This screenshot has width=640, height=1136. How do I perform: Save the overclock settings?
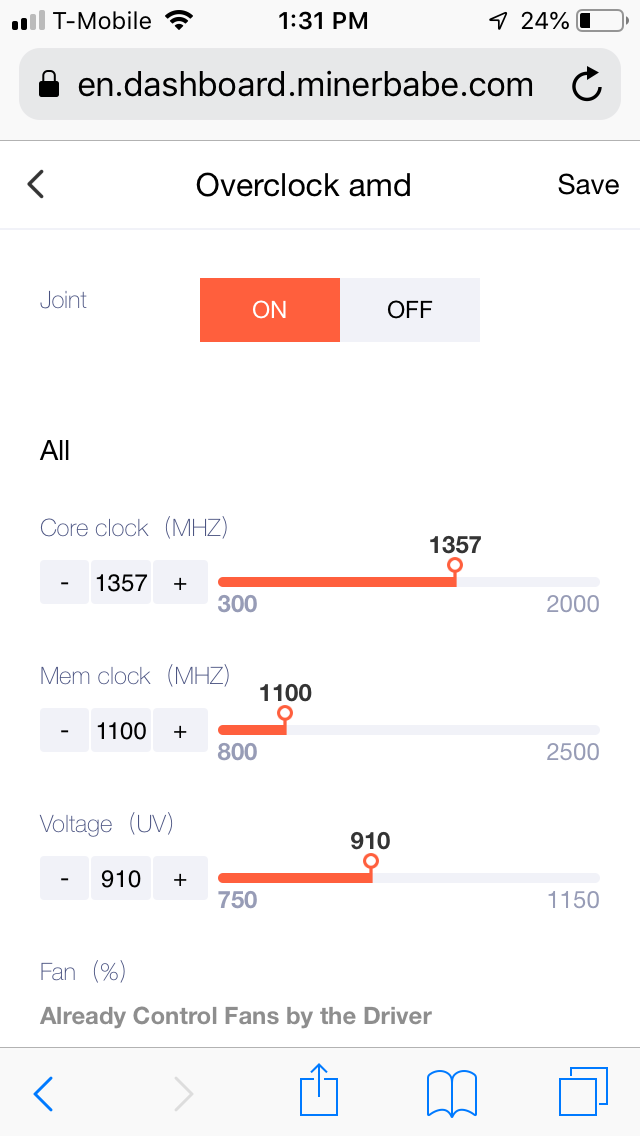point(588,185)
